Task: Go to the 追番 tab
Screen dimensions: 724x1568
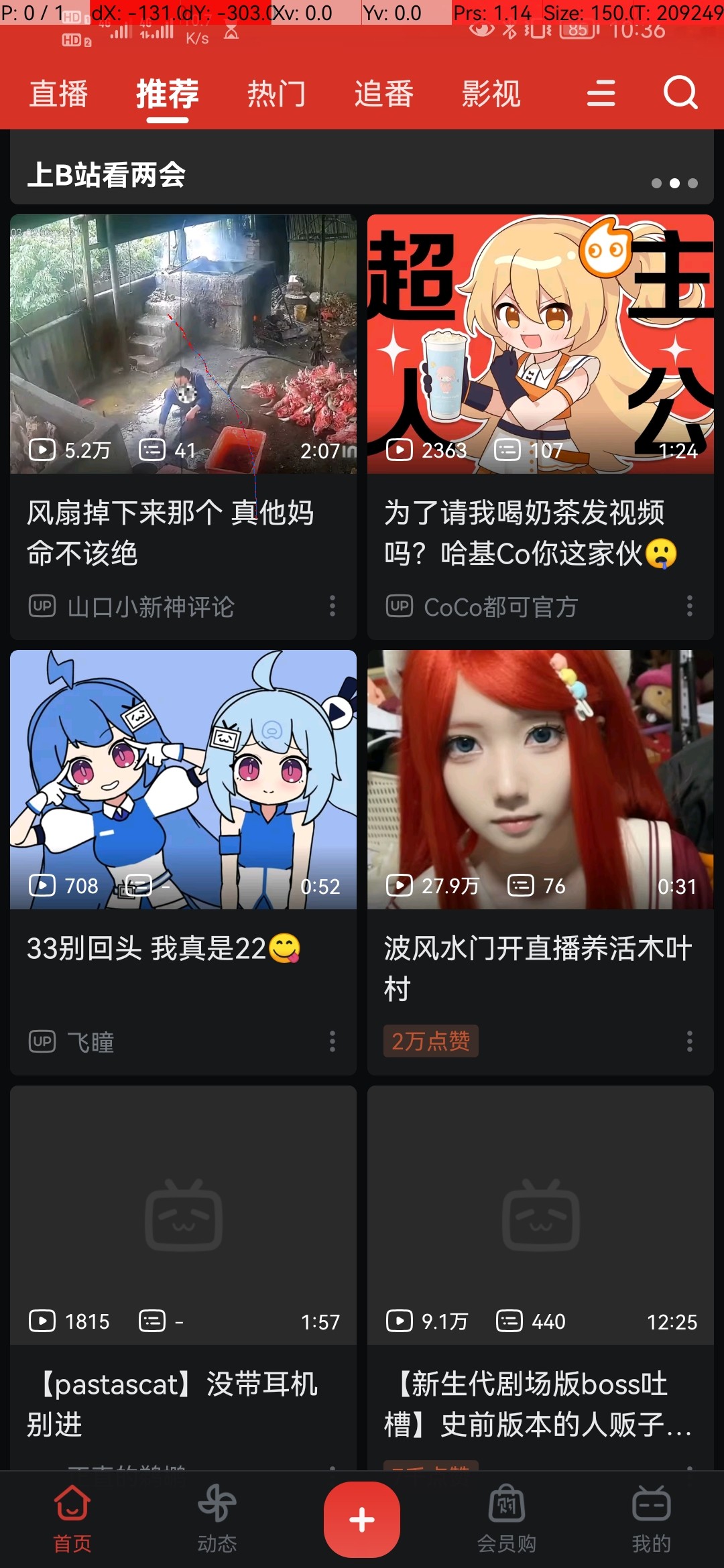Action: click(384, 93)
